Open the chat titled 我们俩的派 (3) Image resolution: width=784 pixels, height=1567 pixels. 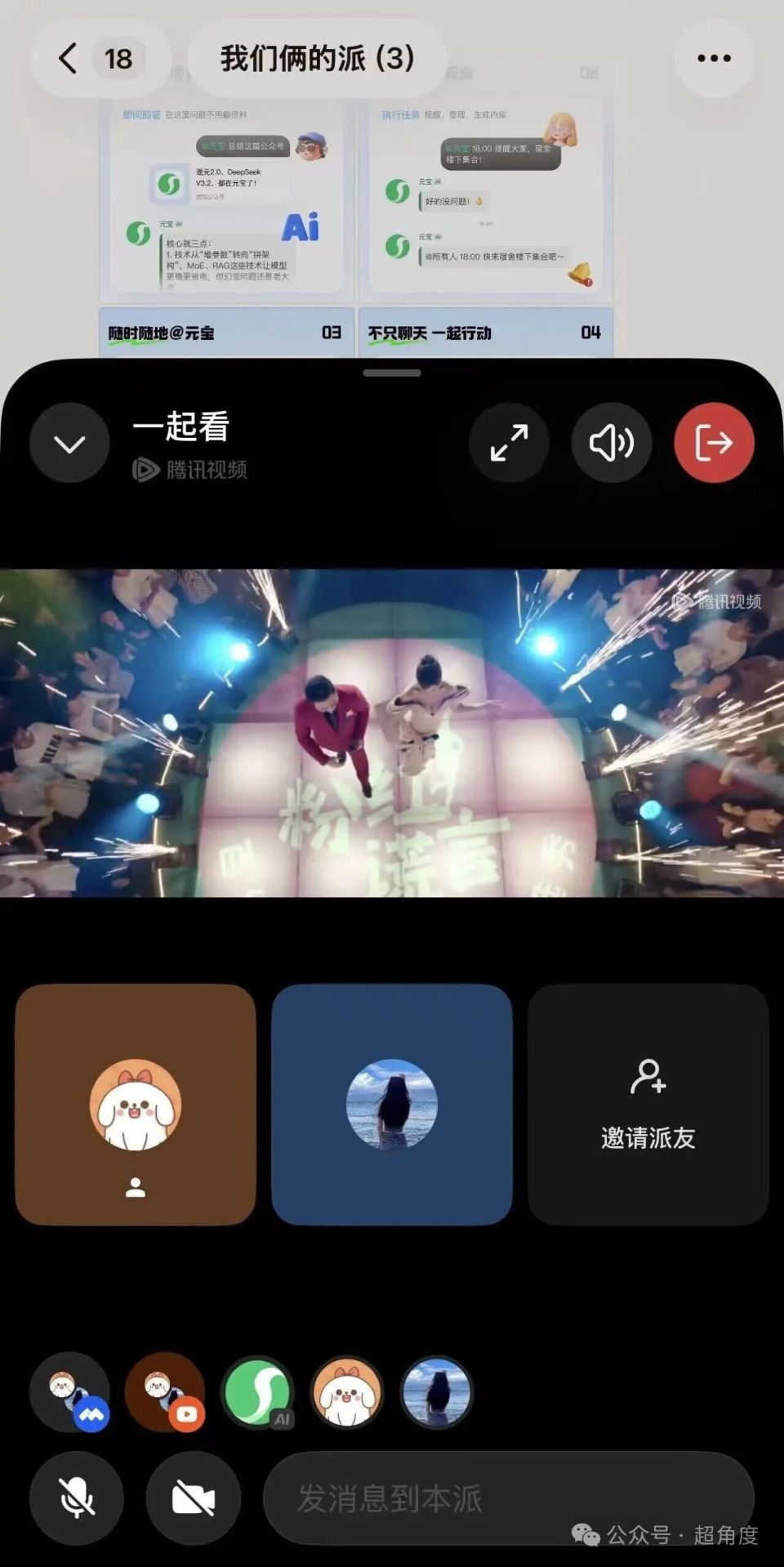(317, 57)
